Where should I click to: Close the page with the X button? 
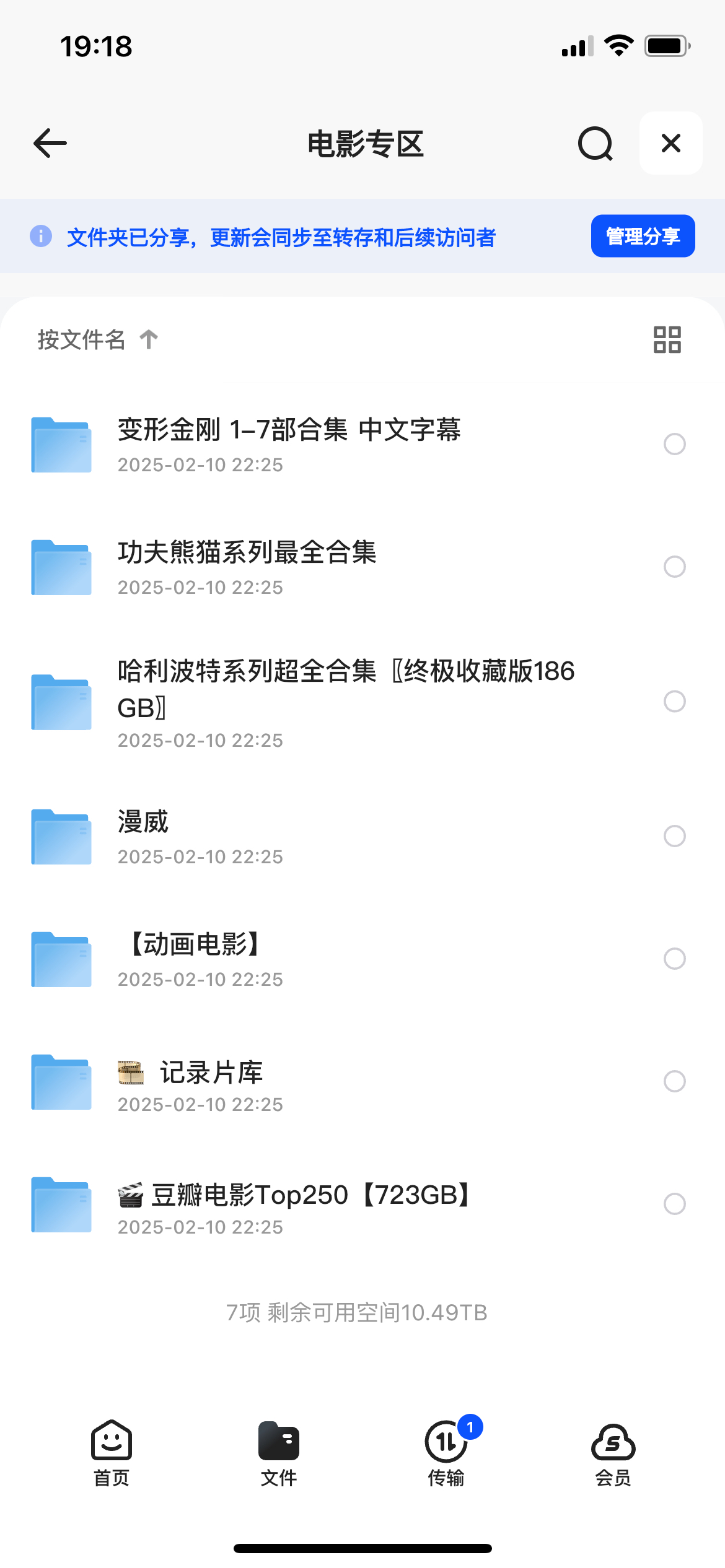[x=671, y=143]
